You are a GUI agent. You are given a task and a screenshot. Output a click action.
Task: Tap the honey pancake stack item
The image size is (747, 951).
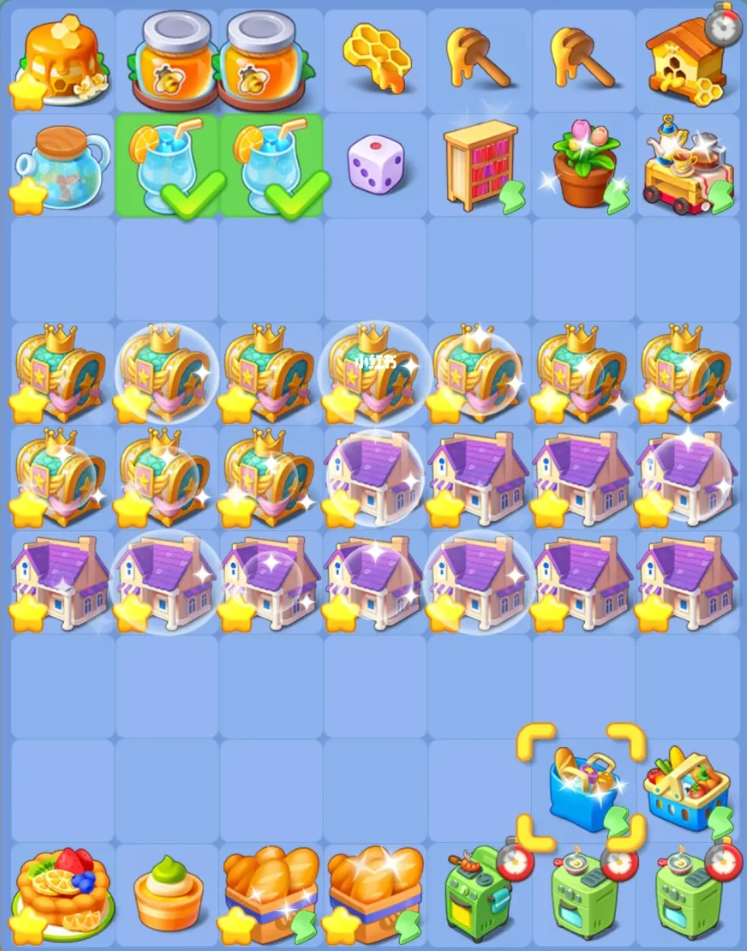pyautogui.click(x=62, y=60)
